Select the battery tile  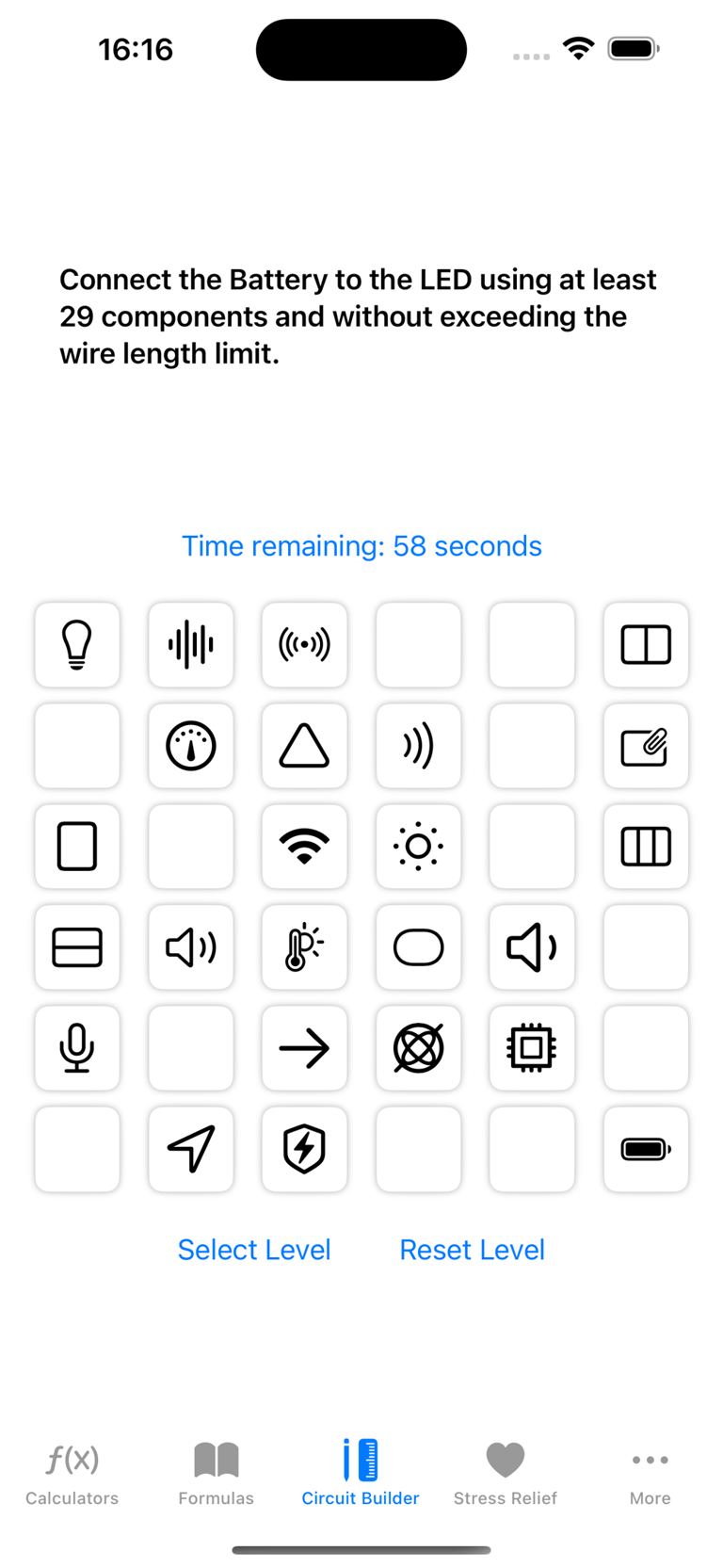(646, 1149)
